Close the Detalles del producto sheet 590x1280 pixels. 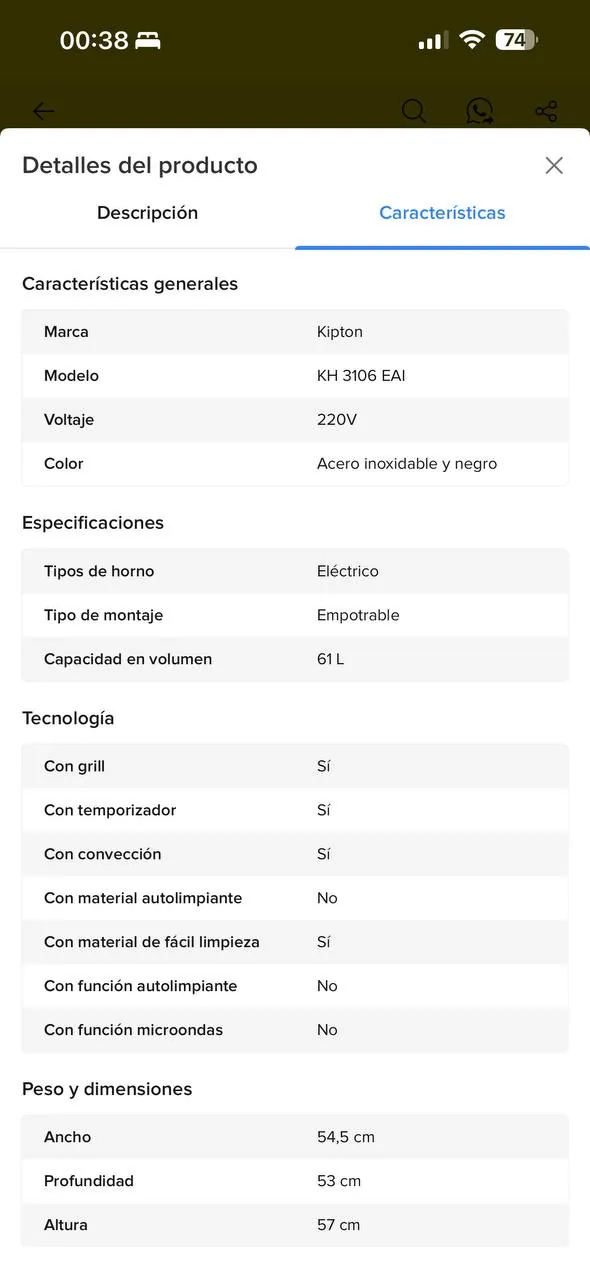[x=554, y=166]
